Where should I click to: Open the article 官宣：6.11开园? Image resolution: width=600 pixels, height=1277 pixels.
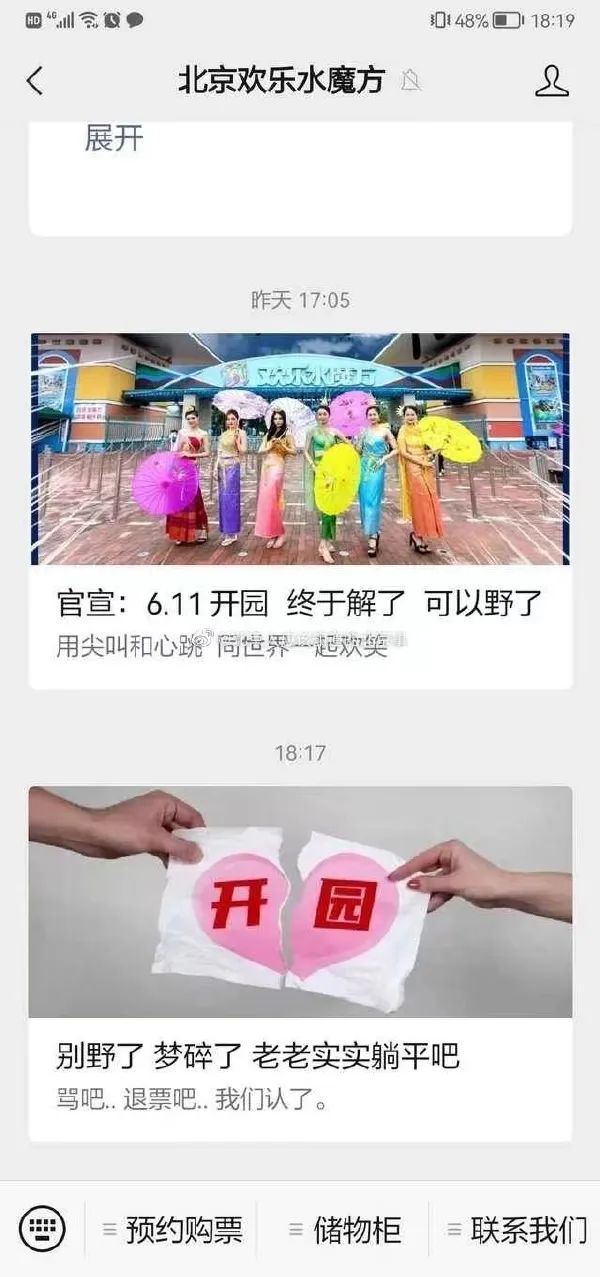300,510
